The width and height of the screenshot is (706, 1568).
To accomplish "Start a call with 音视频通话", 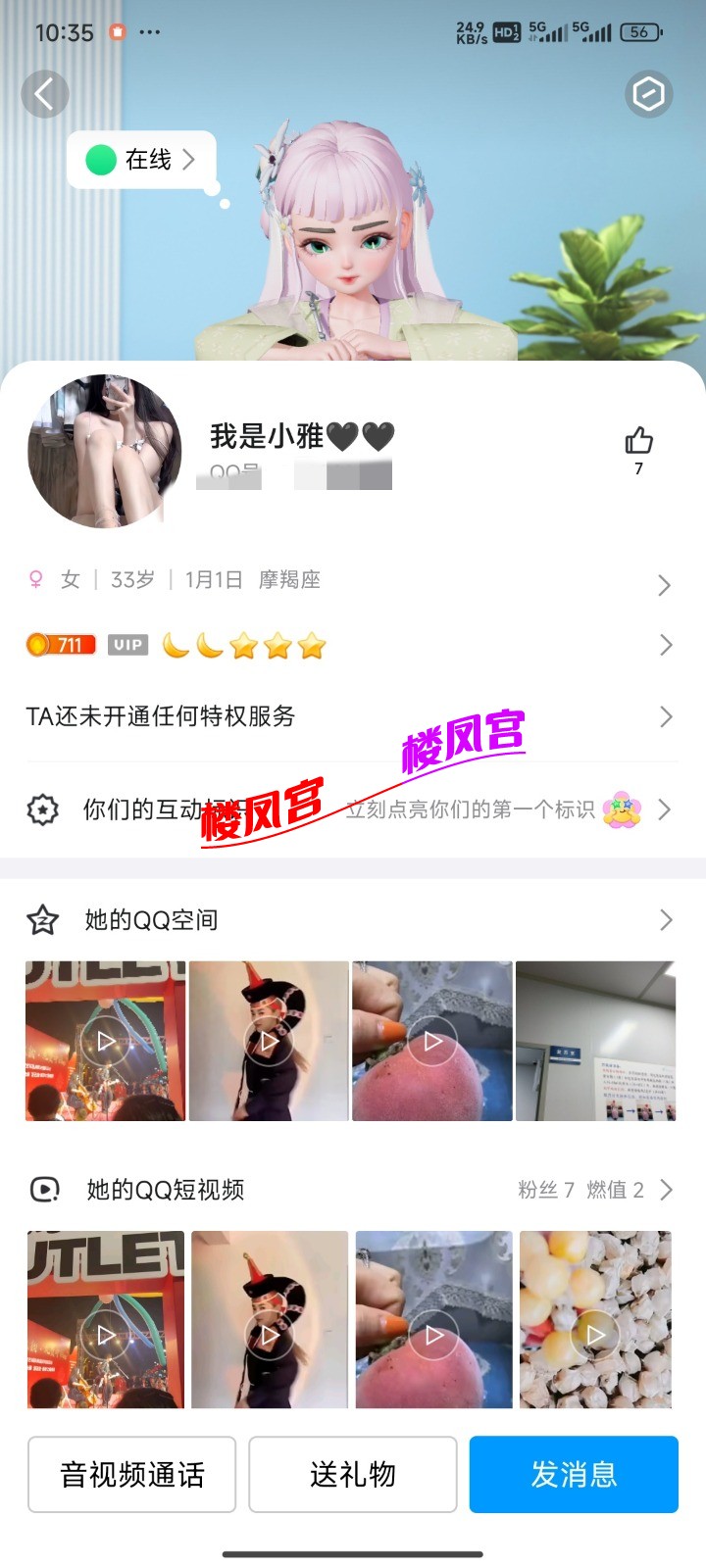I will click(x=132, y=1474).
